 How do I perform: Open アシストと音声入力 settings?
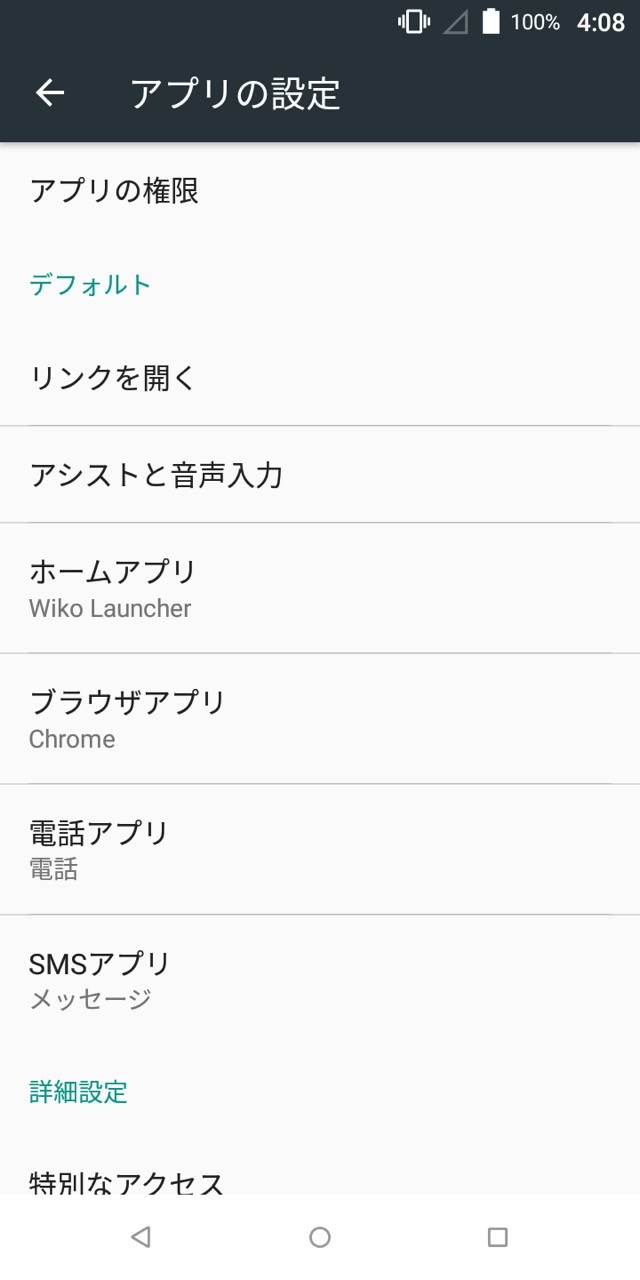(320, 474)
